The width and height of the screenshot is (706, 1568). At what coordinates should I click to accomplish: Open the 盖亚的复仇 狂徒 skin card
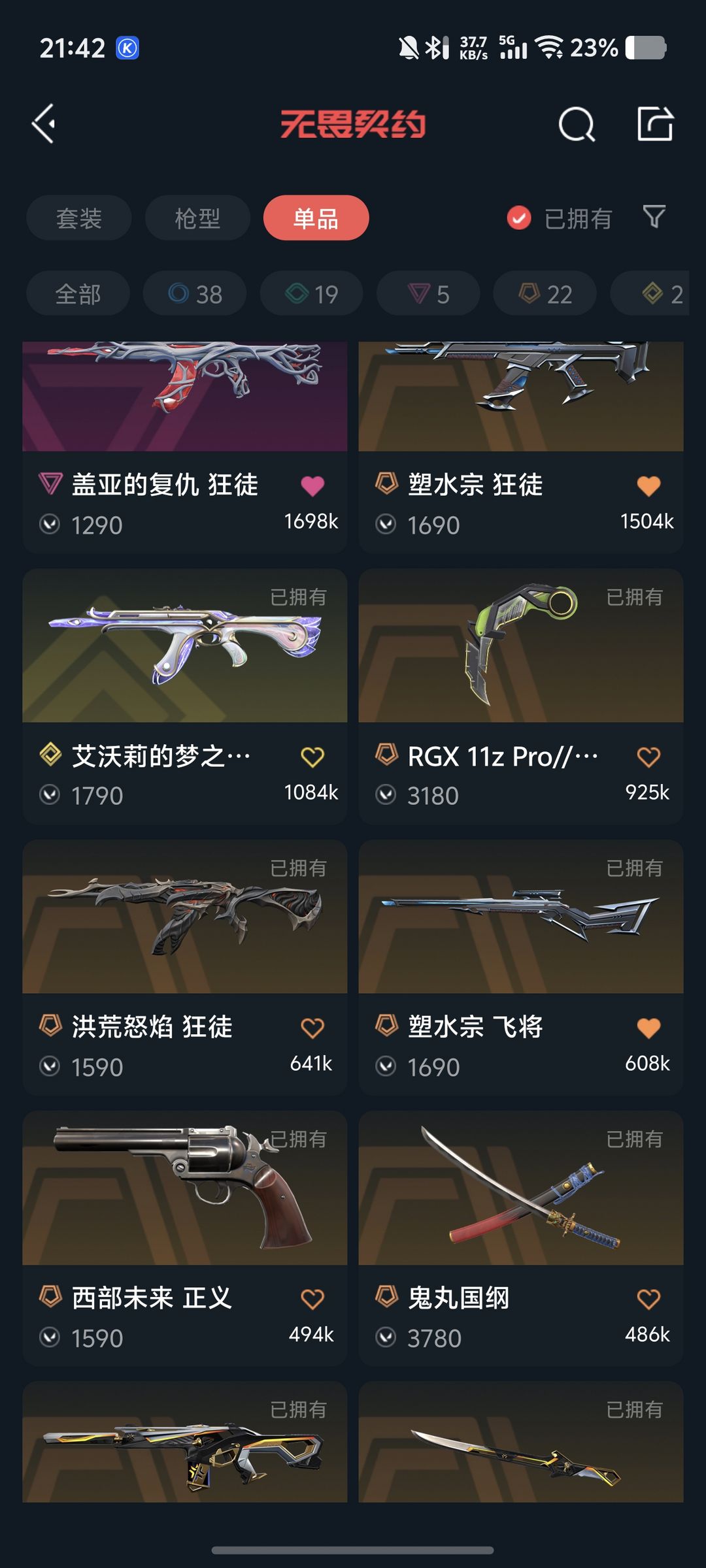click(x=185, y=448)
